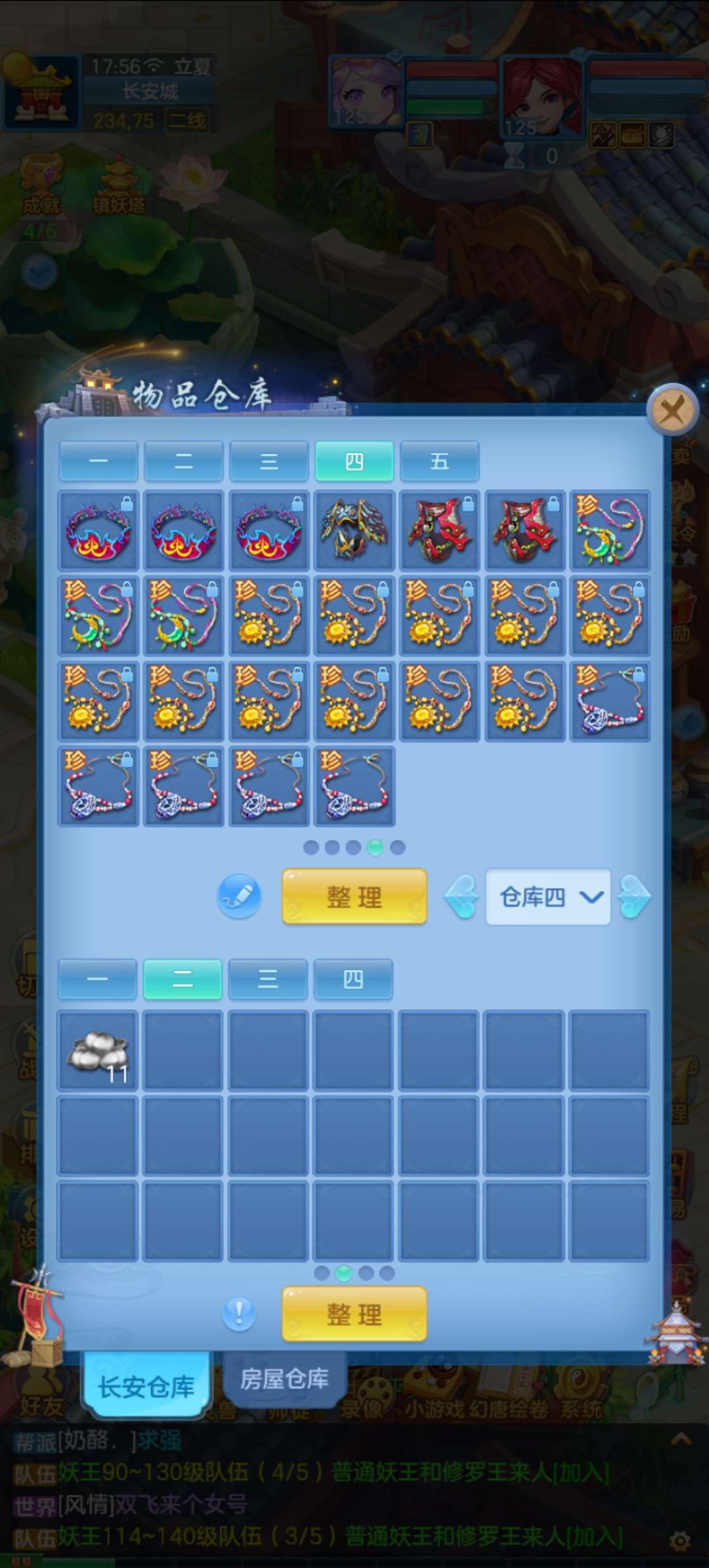Tap the upper 整理 sort button
Screen dimensions: 709x1568
point(354,896)
